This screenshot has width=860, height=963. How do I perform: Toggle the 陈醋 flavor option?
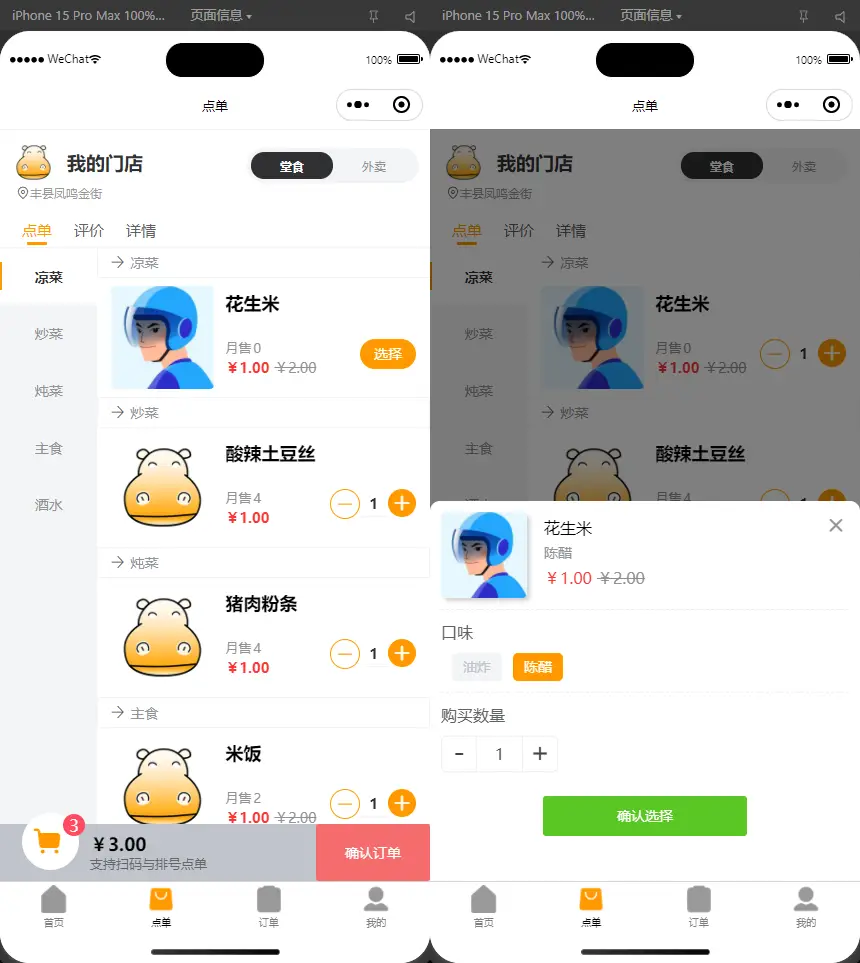pos(537,666)
